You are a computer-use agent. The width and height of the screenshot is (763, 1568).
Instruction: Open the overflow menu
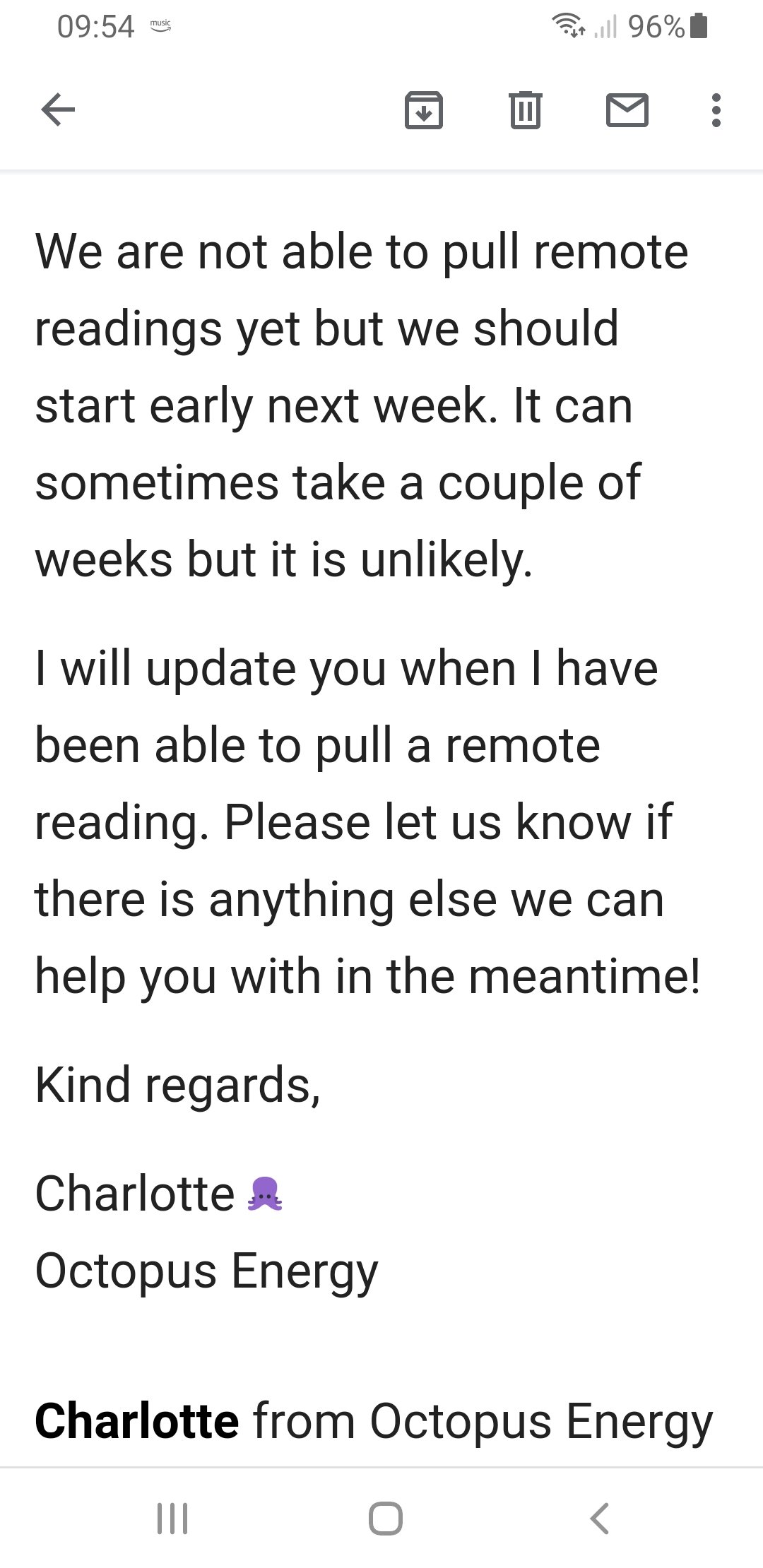716,110
